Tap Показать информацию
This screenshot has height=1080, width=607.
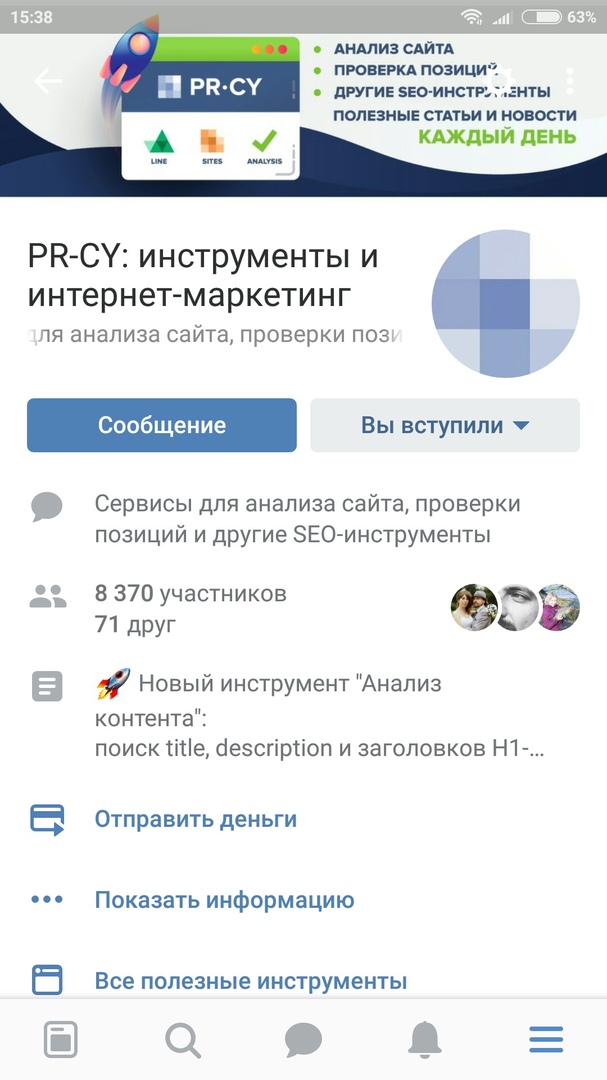coord(224,900)
